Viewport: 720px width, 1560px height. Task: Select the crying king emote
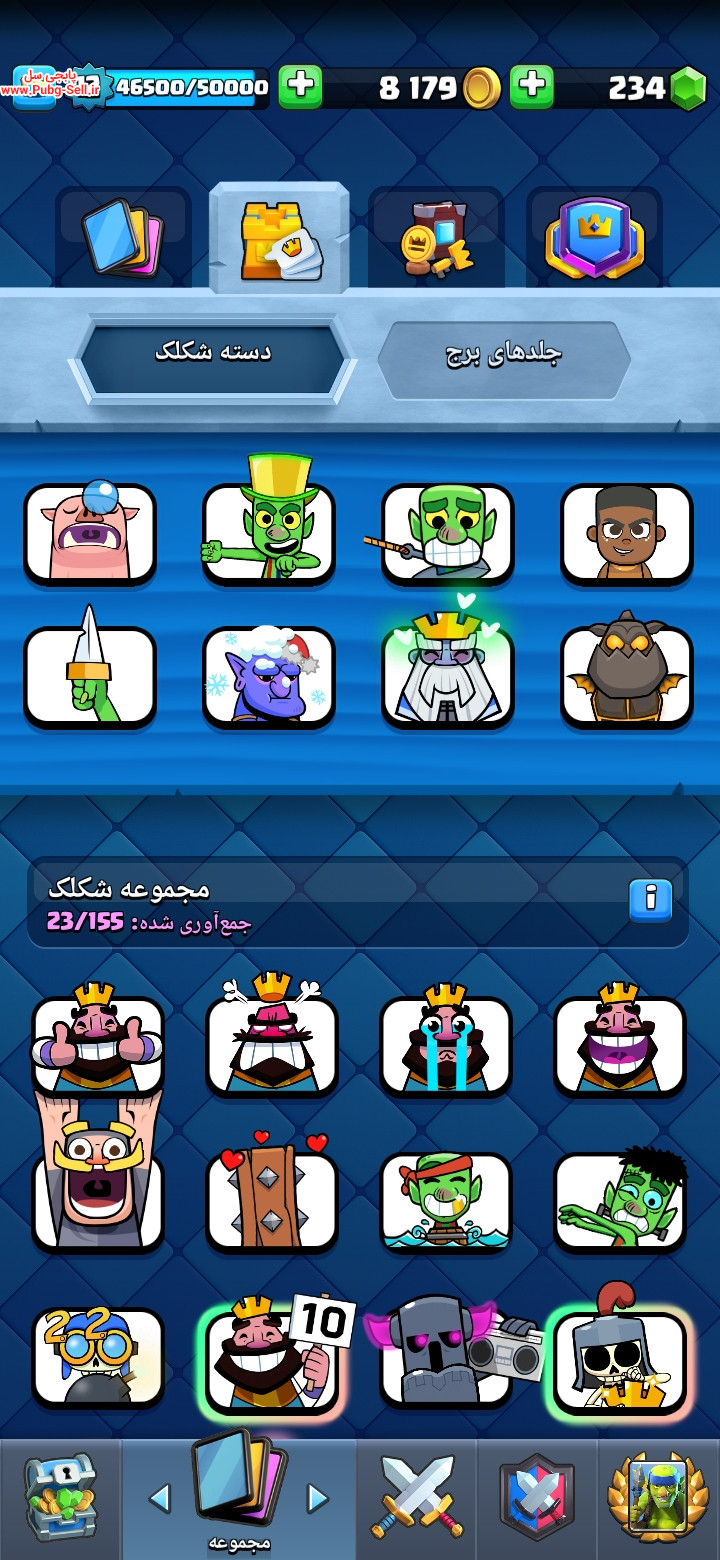pos(446,1040)
